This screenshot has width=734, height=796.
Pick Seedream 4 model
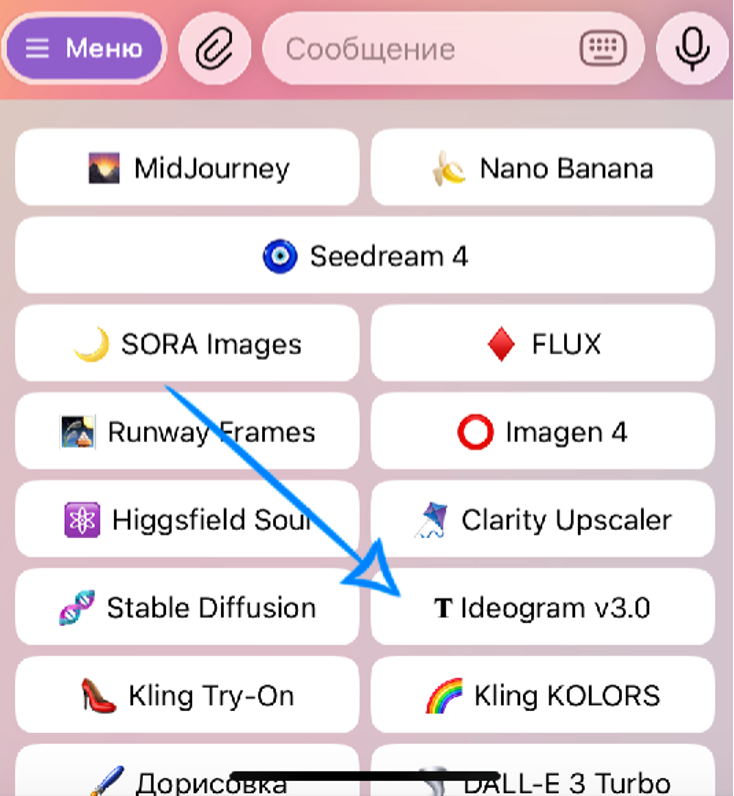click(x=365, y=256)
